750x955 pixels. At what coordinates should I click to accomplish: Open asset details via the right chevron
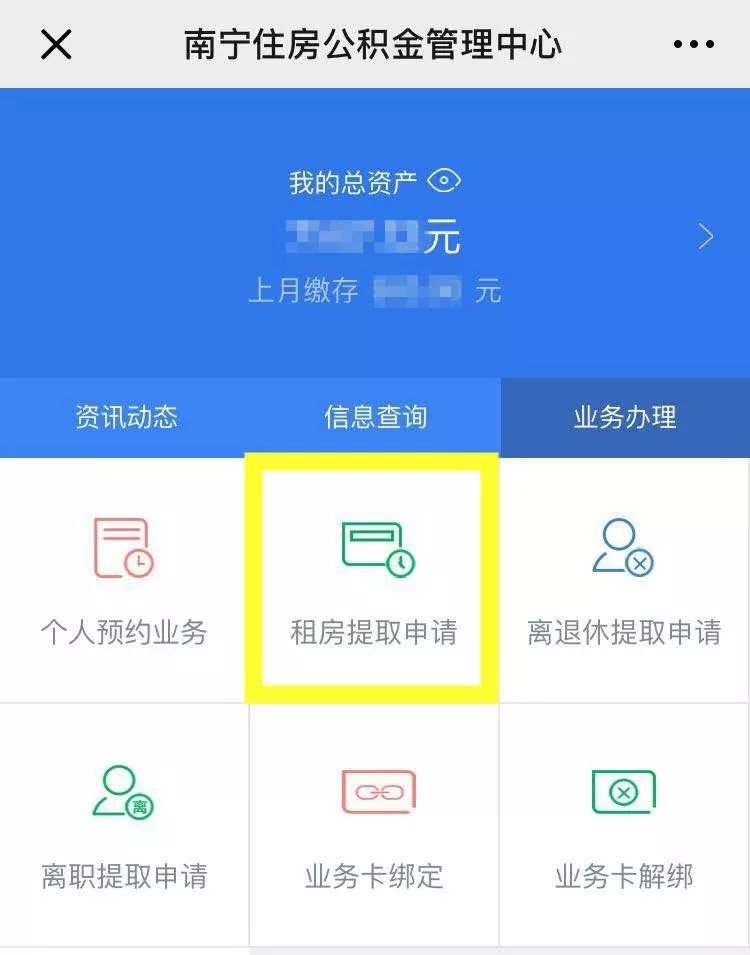(x=706, y=237)
